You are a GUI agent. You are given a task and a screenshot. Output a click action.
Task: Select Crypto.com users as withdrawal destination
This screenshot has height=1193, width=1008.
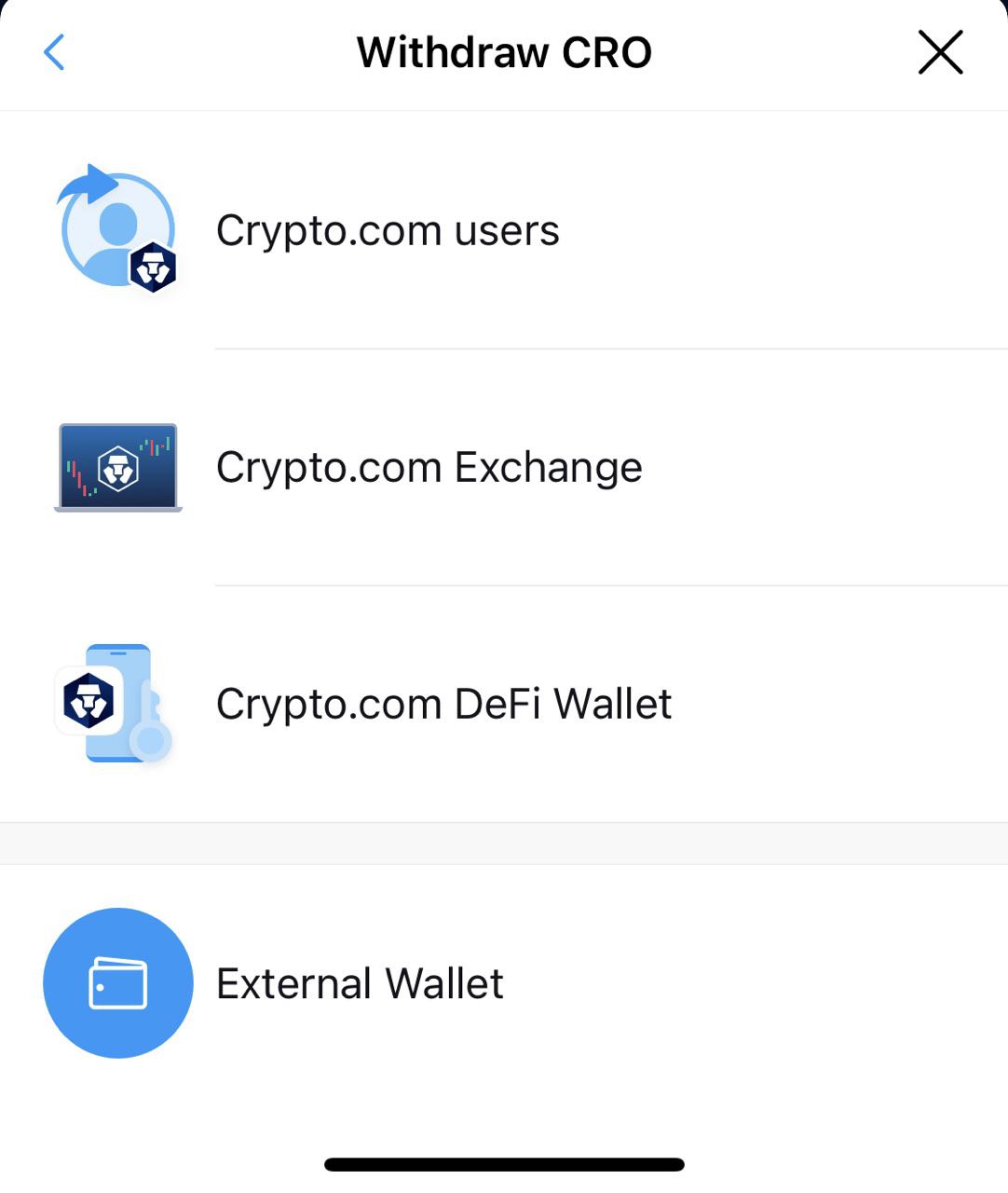[388, 230]
